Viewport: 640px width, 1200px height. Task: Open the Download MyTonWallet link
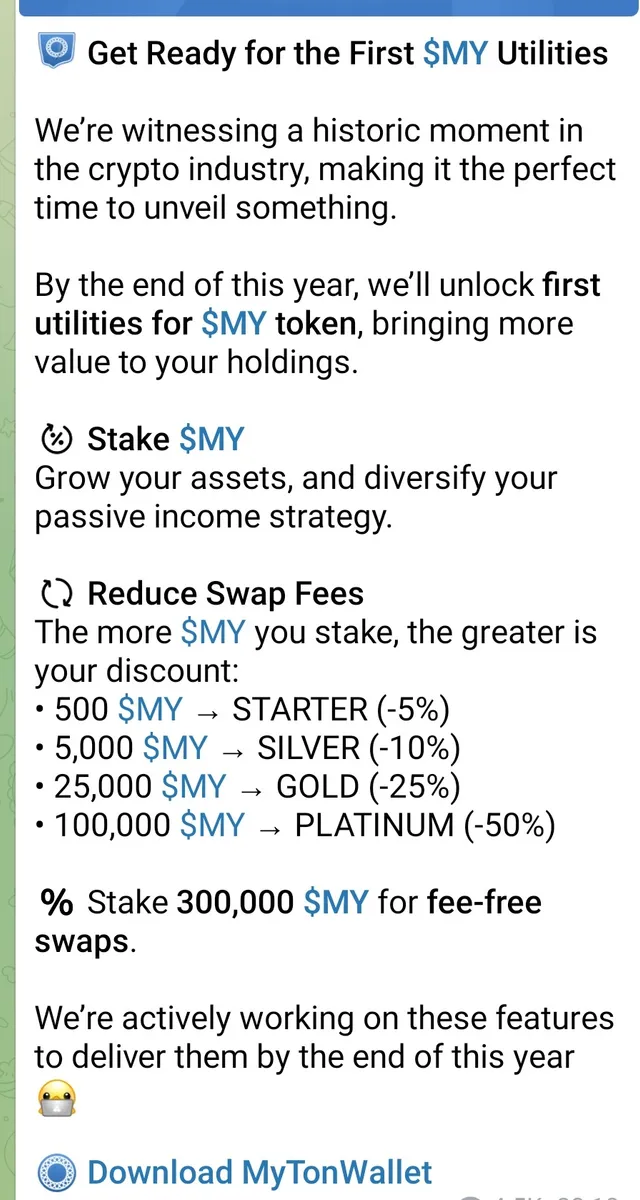[260, 1173]
